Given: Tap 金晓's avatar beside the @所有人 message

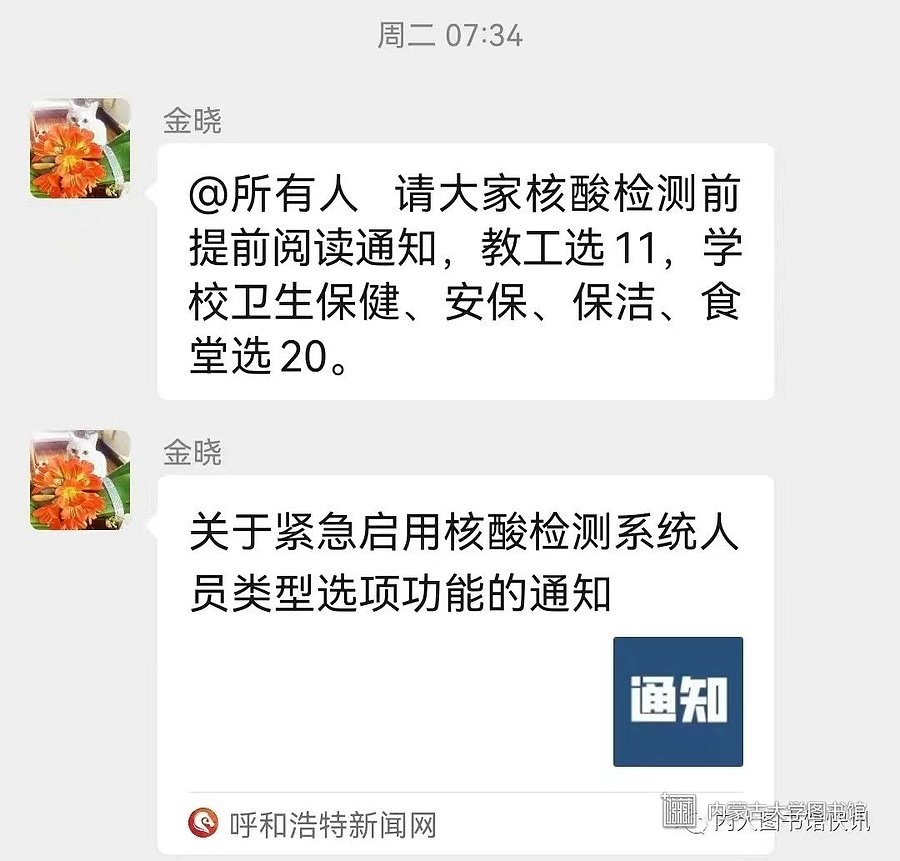Looking at the screenshot, I should pos(81,148).
